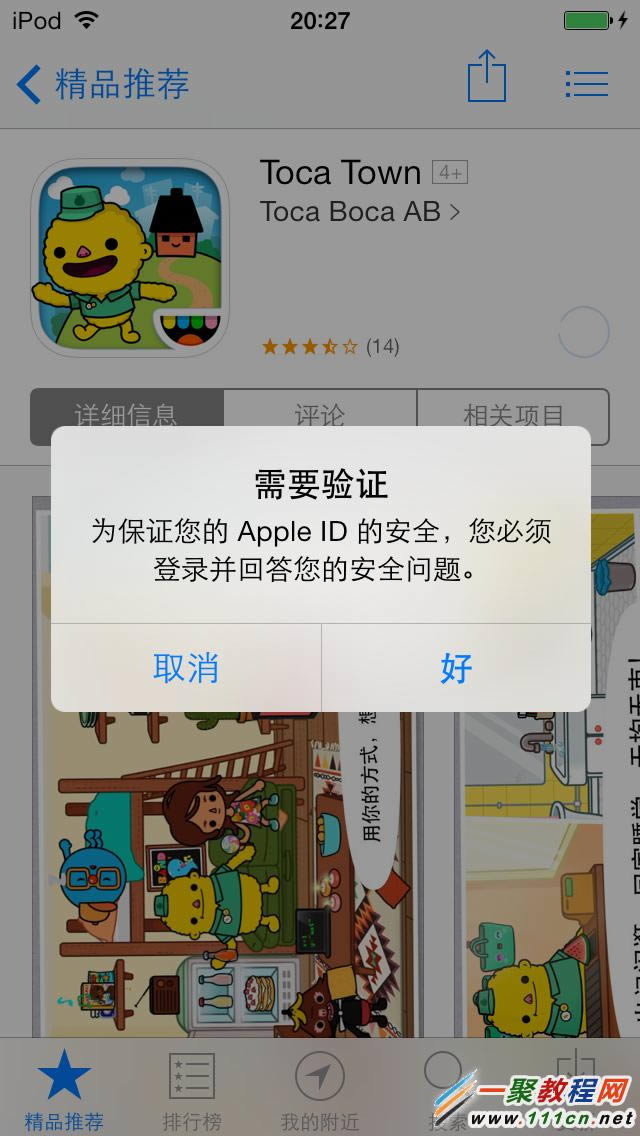Open the 精品推荐 bottom tab
This screenshot has width=640, height=1136.
[64, 1087]
